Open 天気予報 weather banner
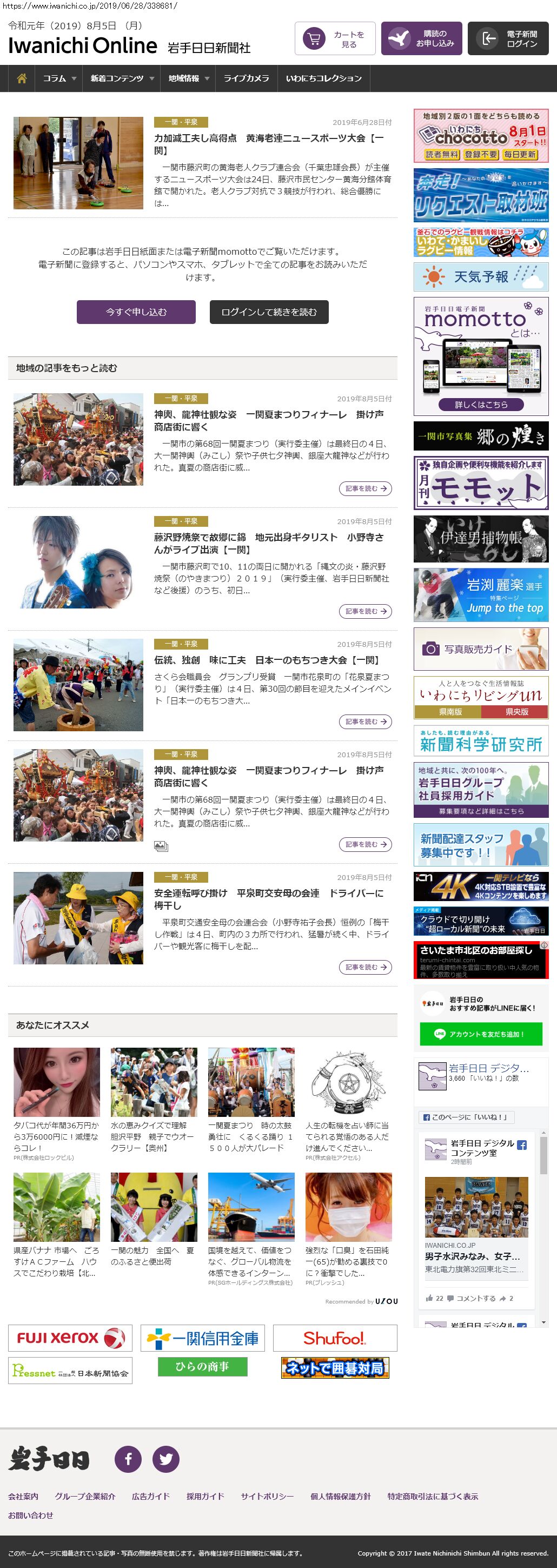Image resolution: width=557 pixels, height=1568 pixels. (x=480, y=277)
